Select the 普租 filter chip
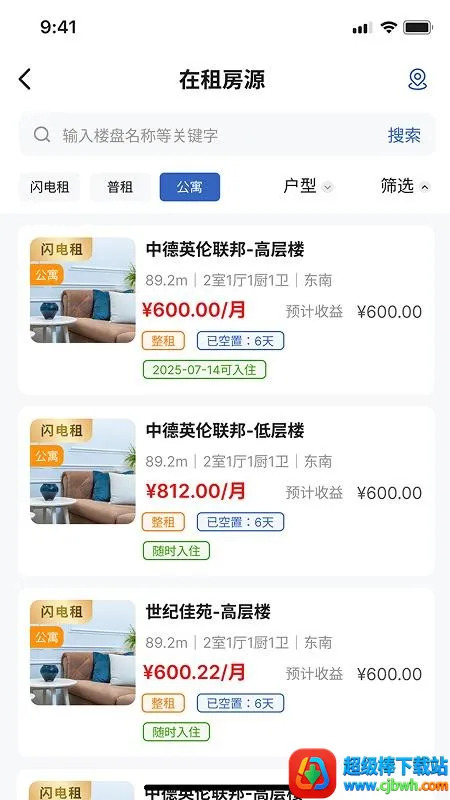 coord(120,187)
